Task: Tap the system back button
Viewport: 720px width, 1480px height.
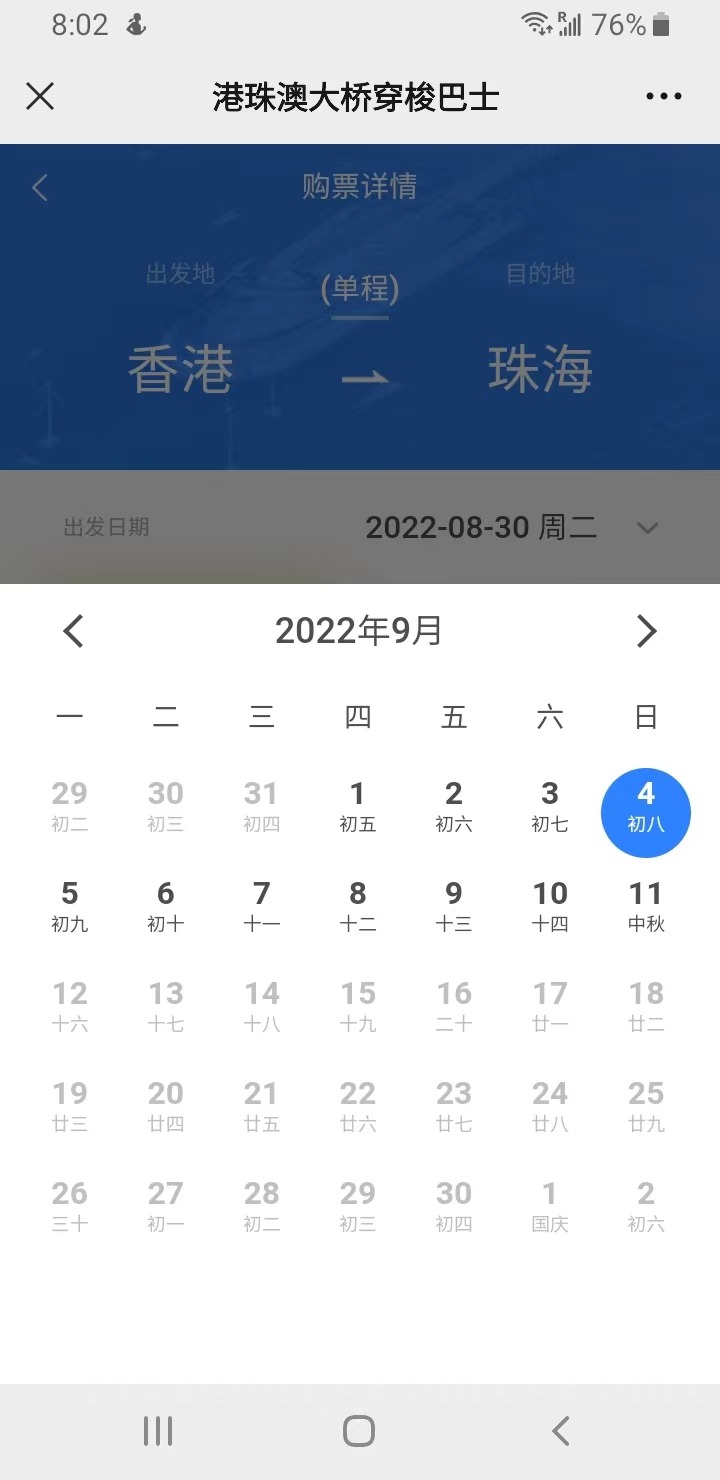Action: click(561, 1431)
